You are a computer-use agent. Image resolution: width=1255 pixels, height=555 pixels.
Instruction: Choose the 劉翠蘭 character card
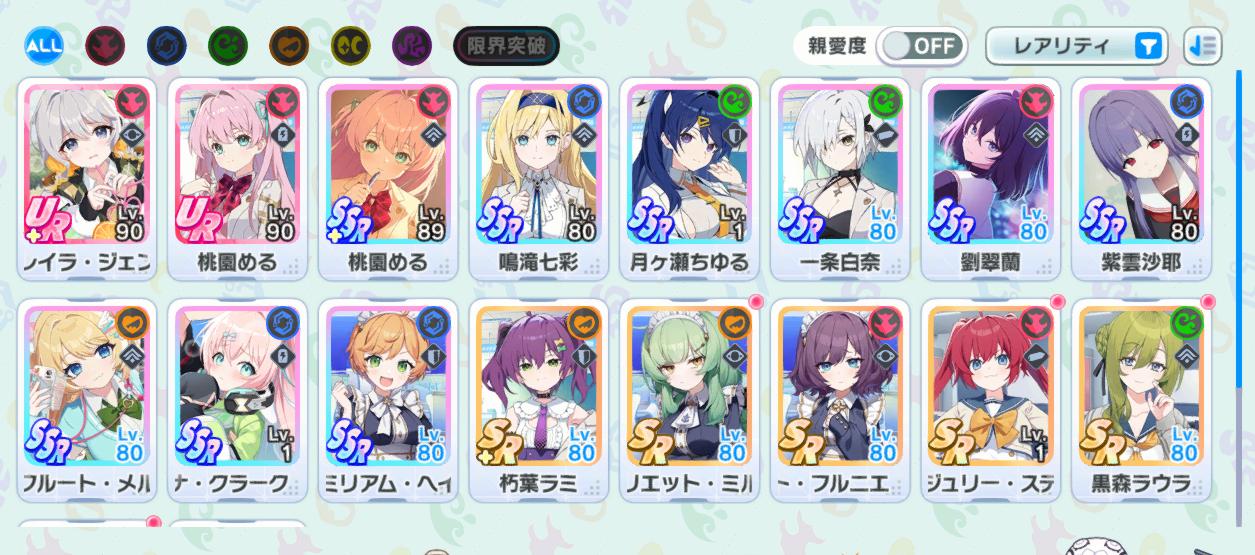pos(990,175)
